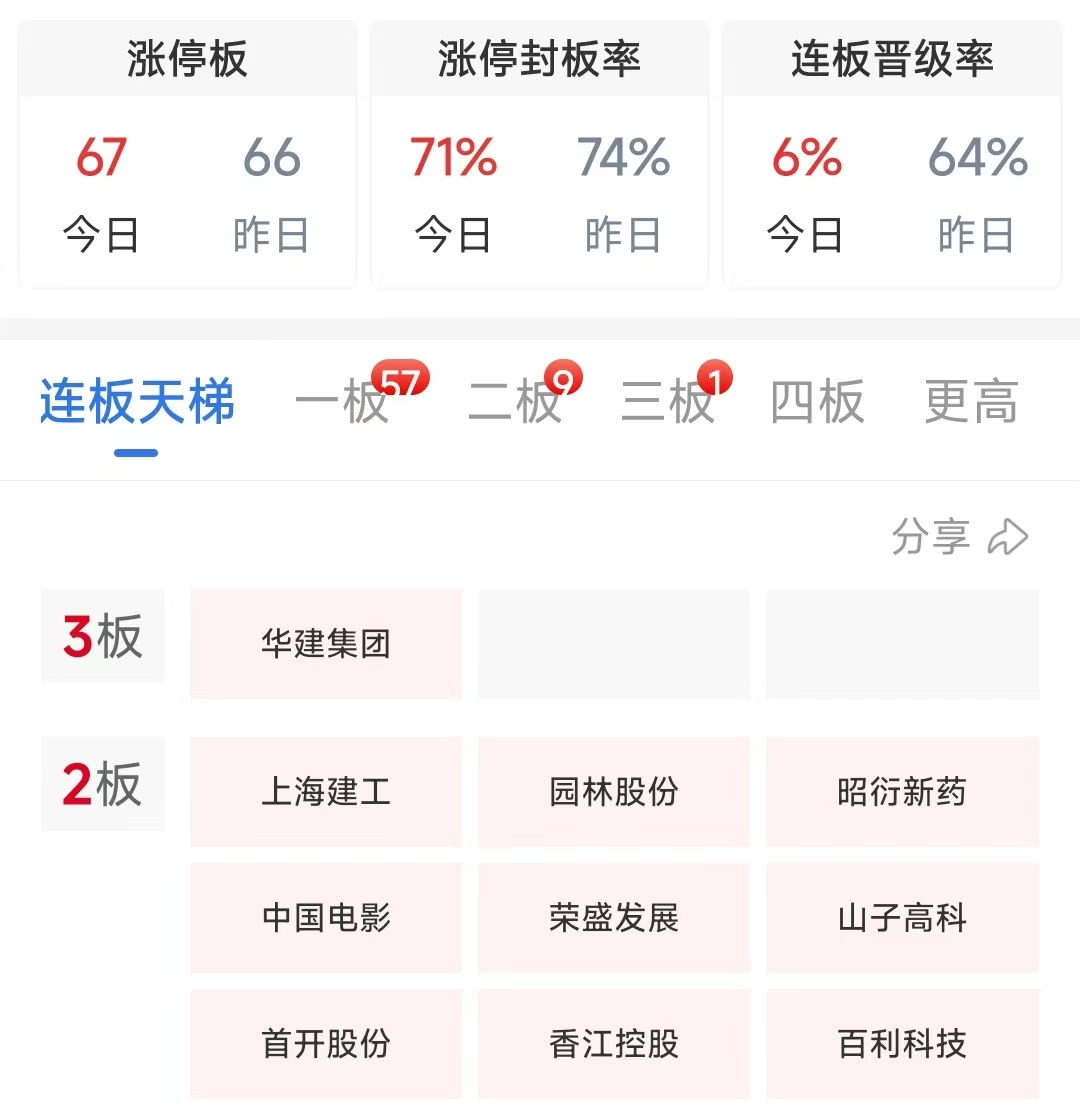Image resolution: width=1080 pixels, height=1116 pixels.
Task: Switch to the 二板 tab
Action: tap(515, 403)
